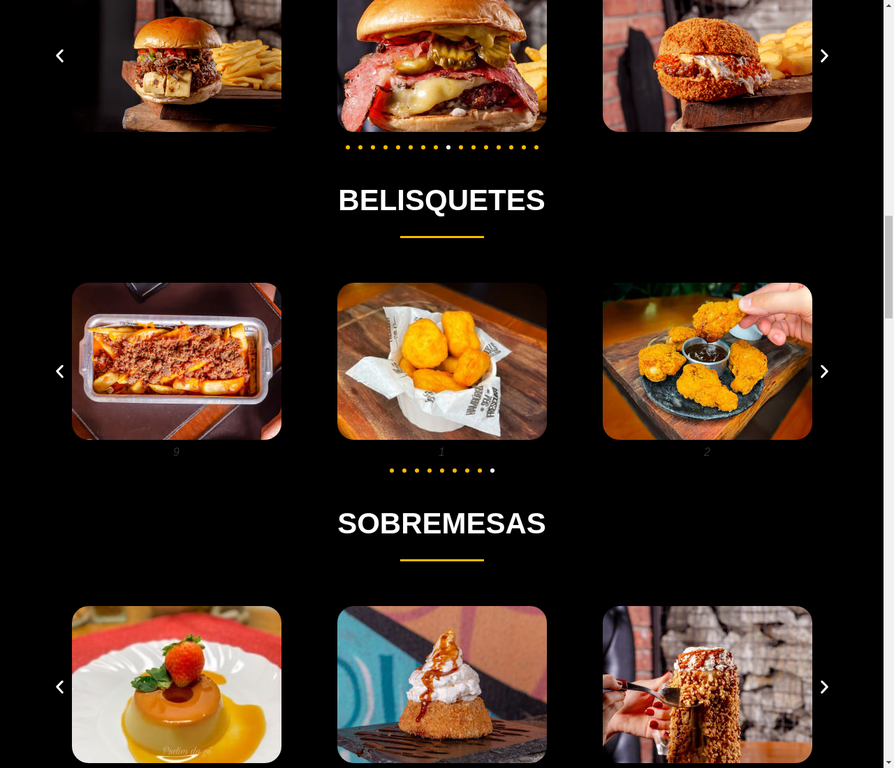Viewport: 894px width, 768px height.
Task: Show previous burger carousel slide
Action: tap(60, 56)
